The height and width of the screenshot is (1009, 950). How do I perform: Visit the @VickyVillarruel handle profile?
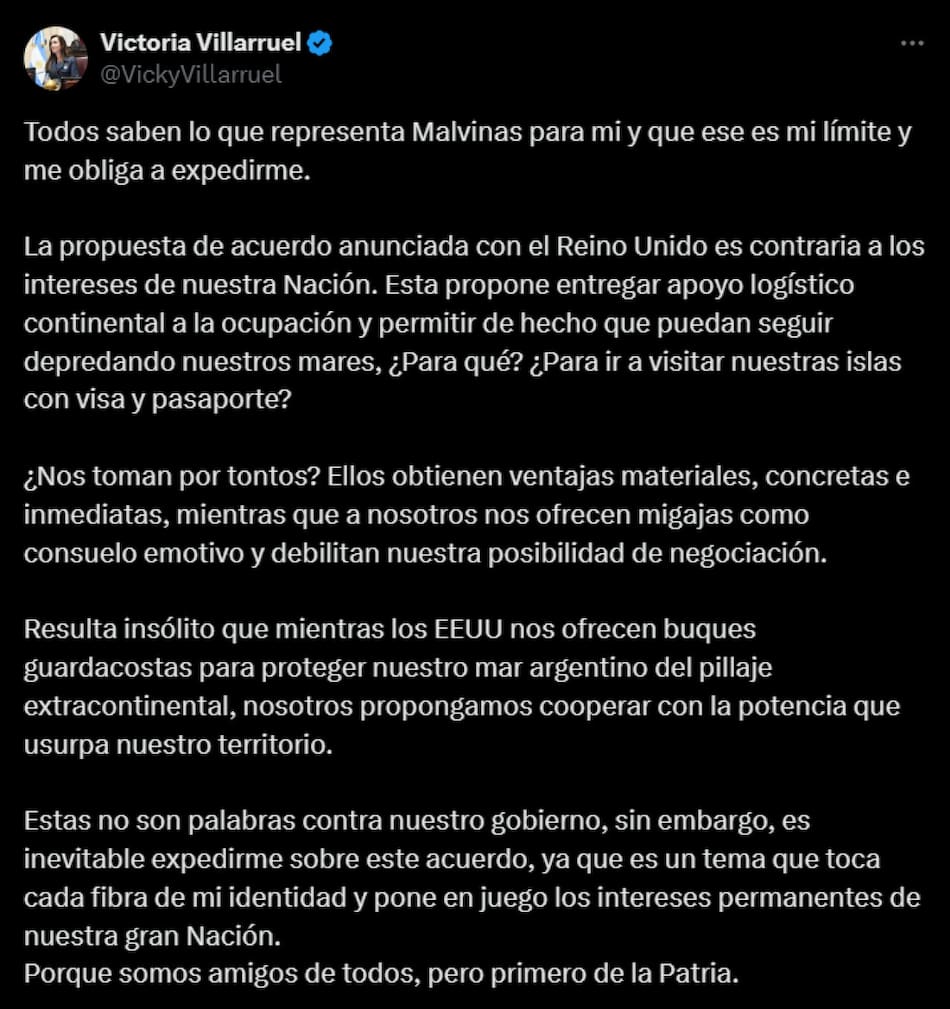[x=190, y=74]
